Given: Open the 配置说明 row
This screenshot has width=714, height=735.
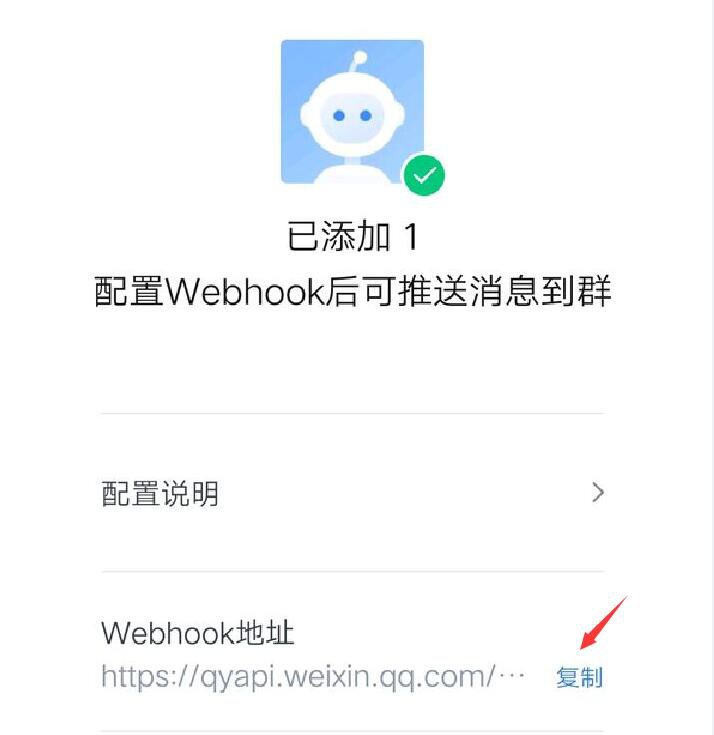Looking at the screenshot, I should coord(352,493).
